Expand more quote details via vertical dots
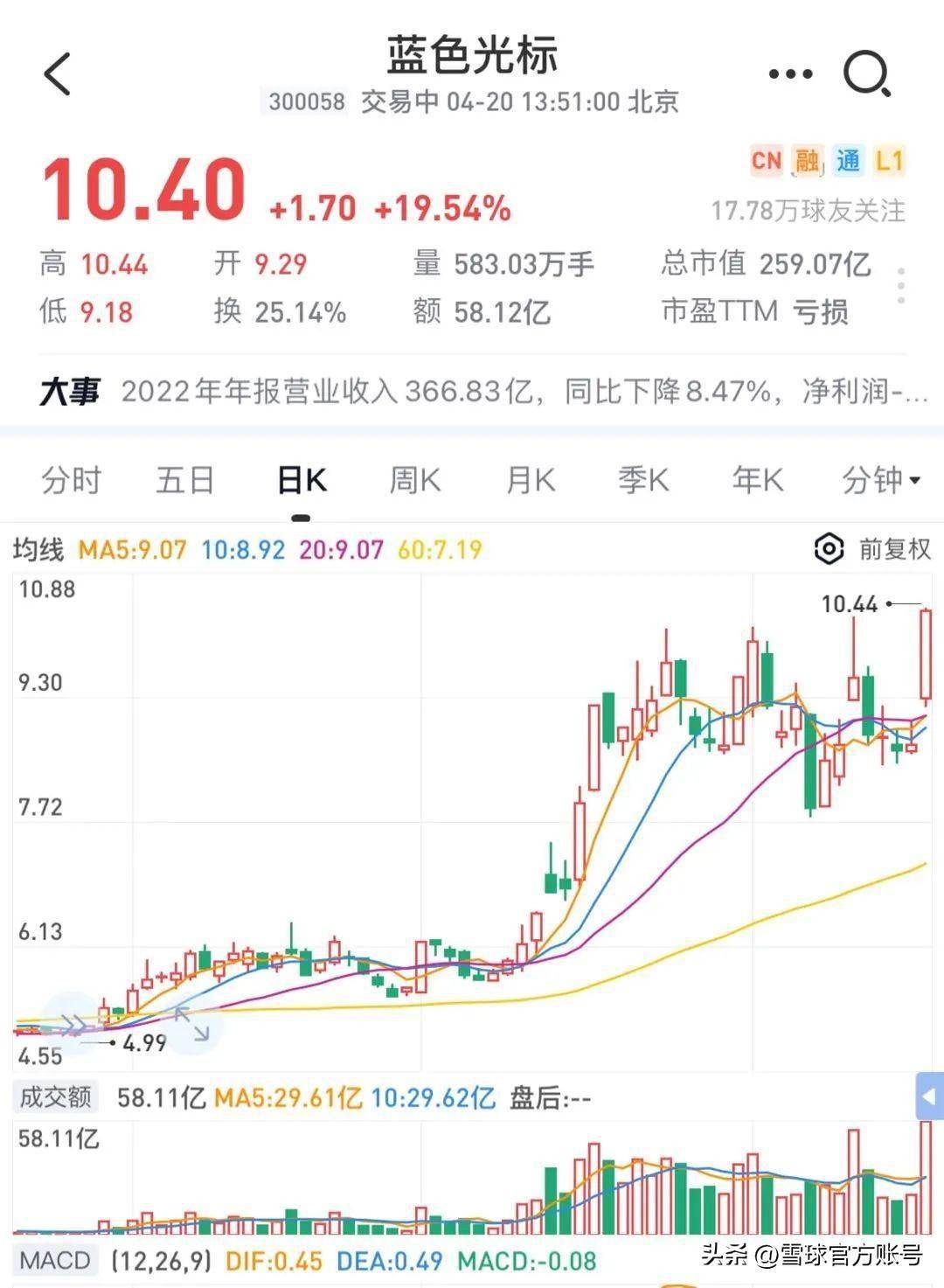Viewport: 944px width, 1288px height. [x=901, y=287]
